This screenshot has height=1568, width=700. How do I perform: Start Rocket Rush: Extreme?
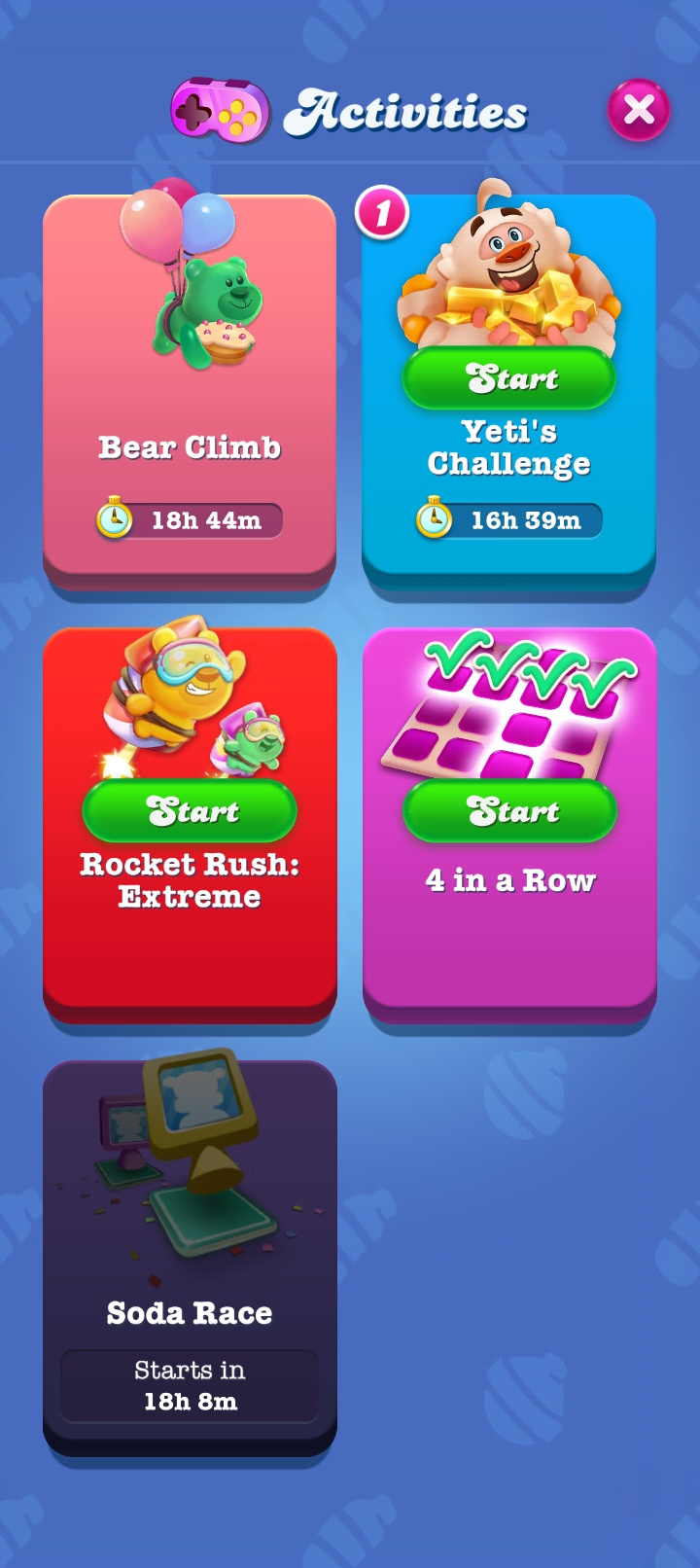(x=190, y=810)
